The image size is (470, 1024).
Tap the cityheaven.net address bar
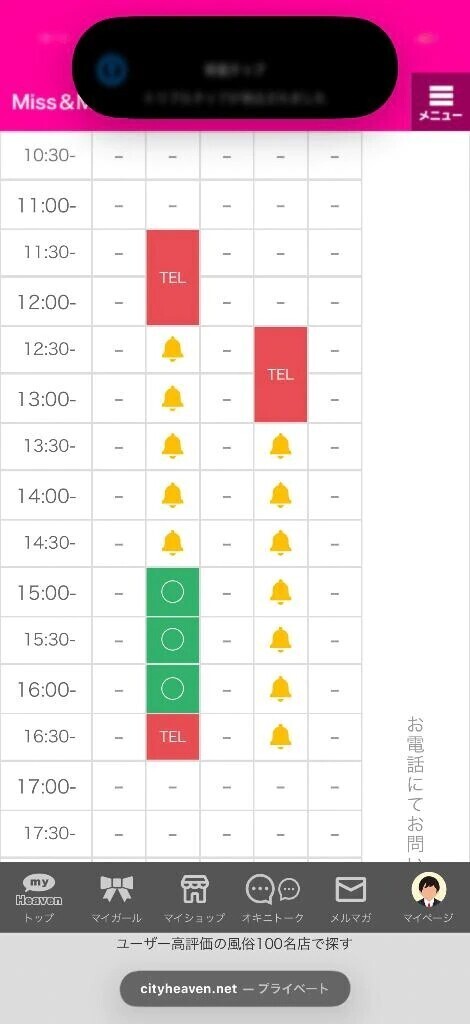click(x=235, y=989)
